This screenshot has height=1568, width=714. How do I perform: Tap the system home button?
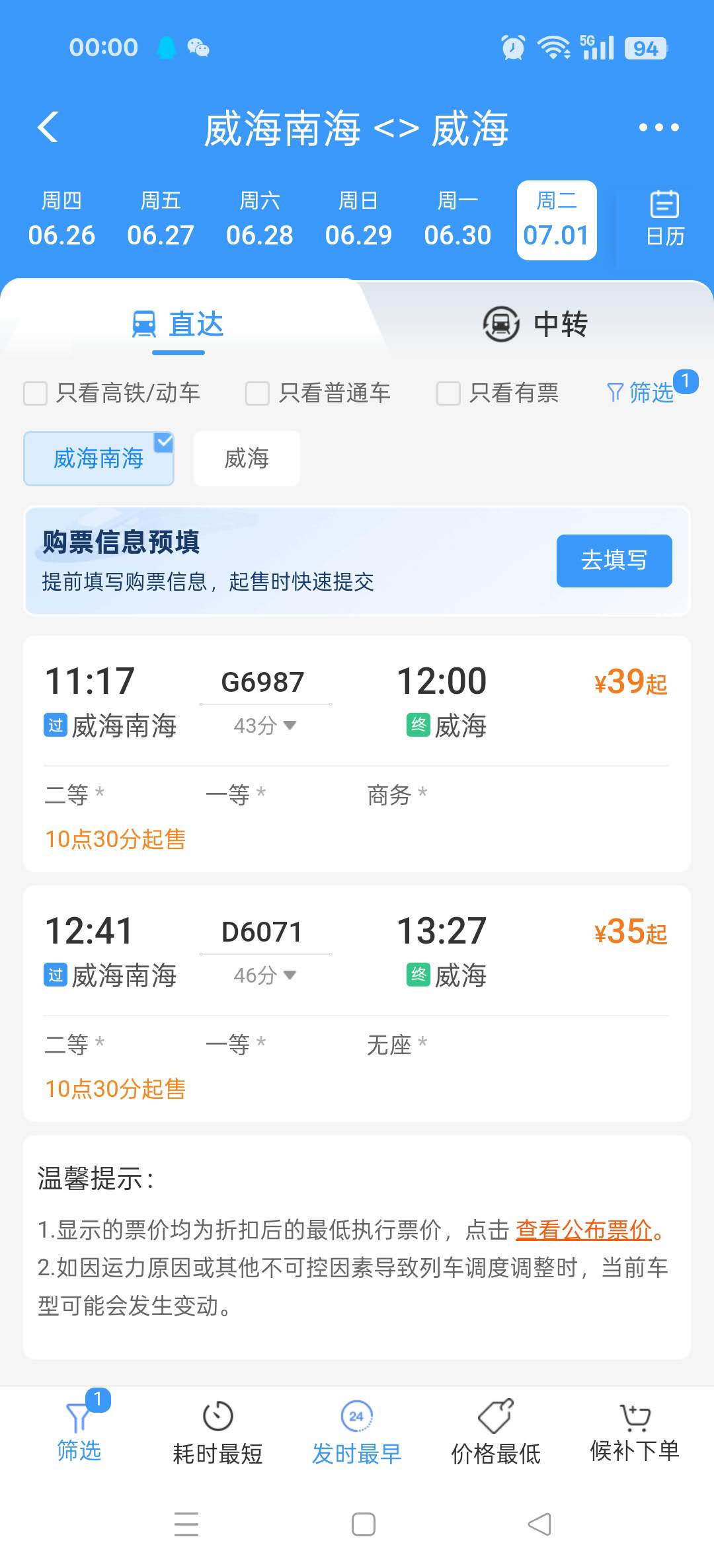pyautogui.click(x=363, y=1524)
